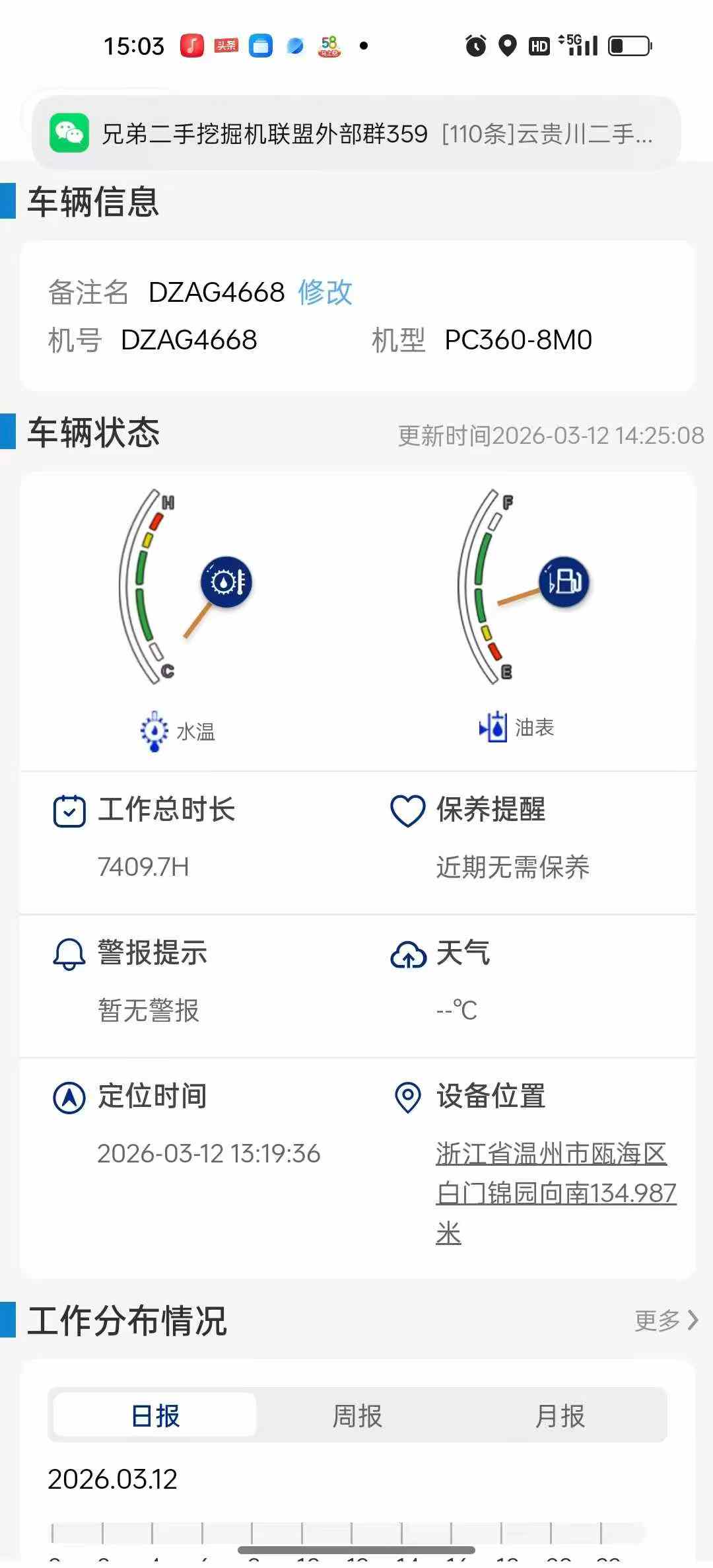The height and width of the screenshot is (1568, 713).
Task: Click 修改 to edit the remark name
Action: (326, 293)
